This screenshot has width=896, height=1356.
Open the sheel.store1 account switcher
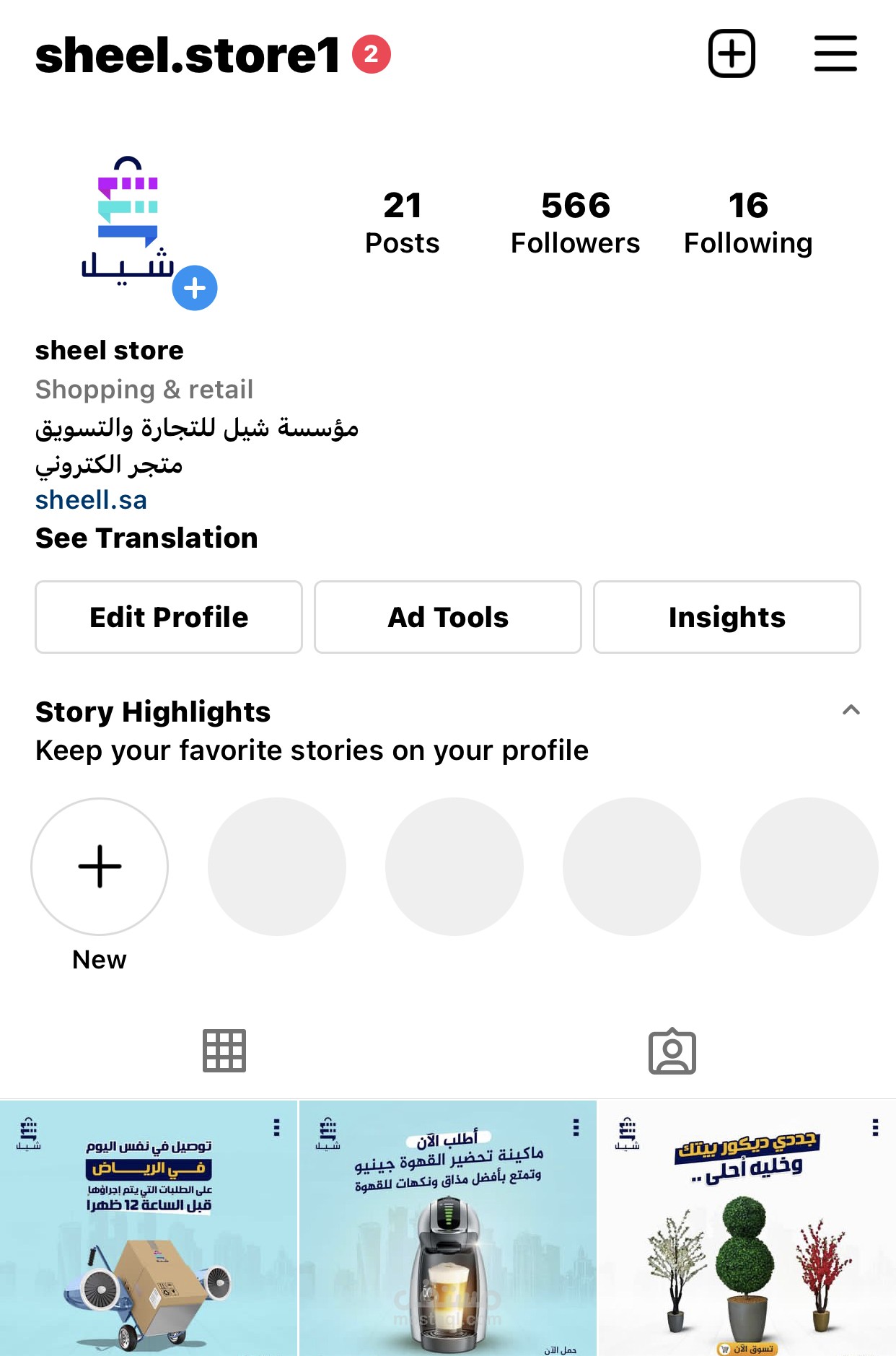click(188, 55)
